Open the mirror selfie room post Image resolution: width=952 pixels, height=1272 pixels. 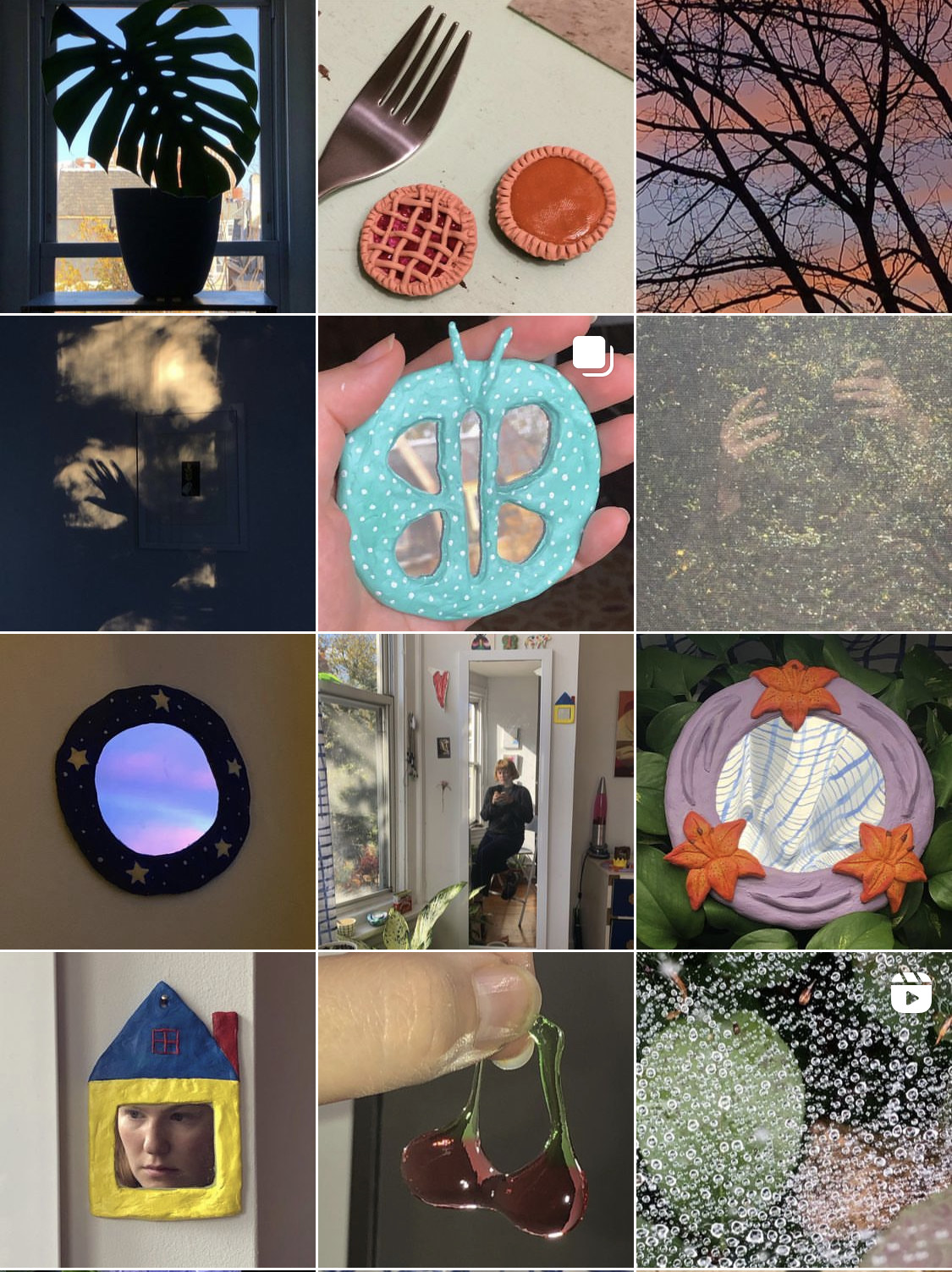pyautogui.click(x=476, y=791)
